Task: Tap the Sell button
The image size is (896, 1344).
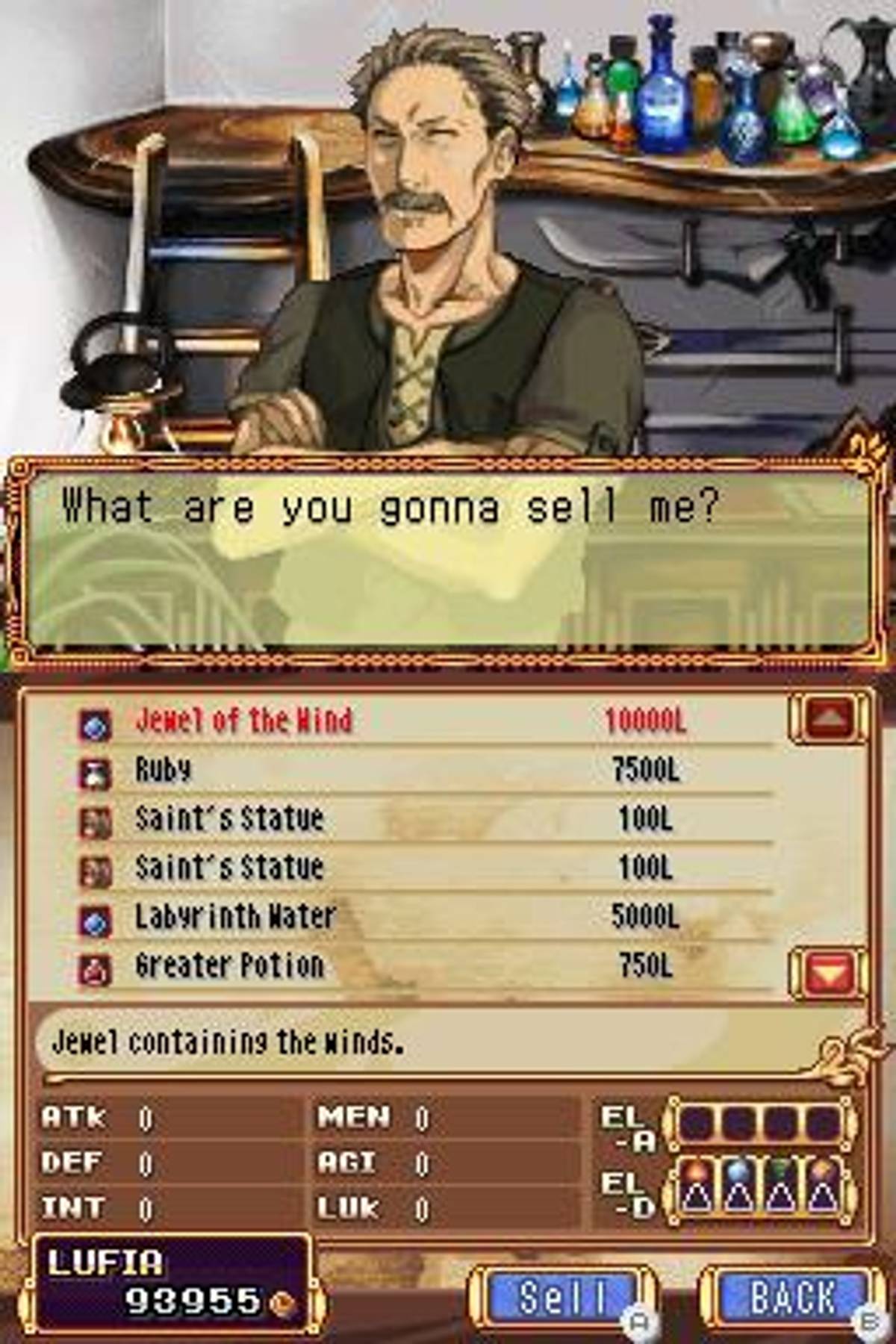Action: [x=561, y=1298]
